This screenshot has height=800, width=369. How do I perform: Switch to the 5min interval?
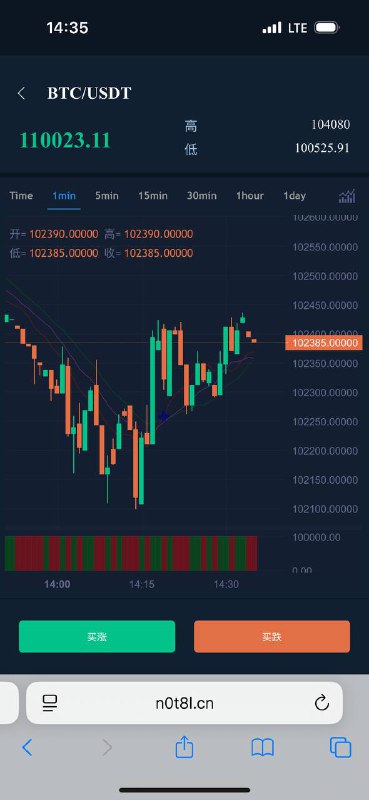[x=107, y=195]
